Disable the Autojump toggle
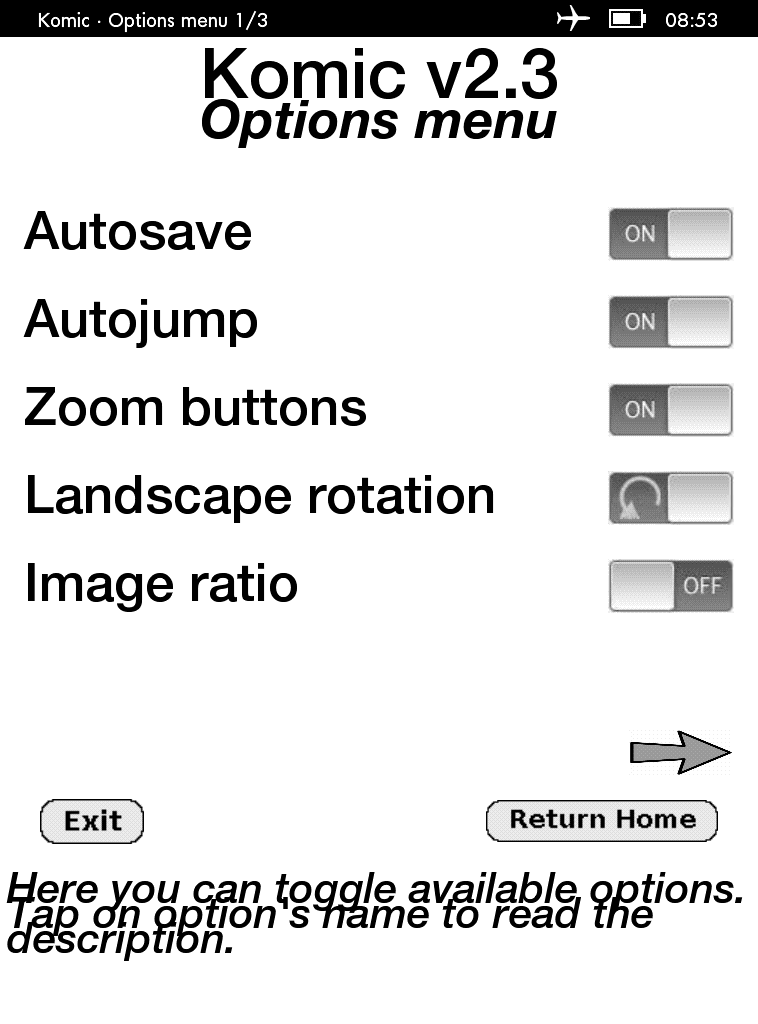 [670, 322]
